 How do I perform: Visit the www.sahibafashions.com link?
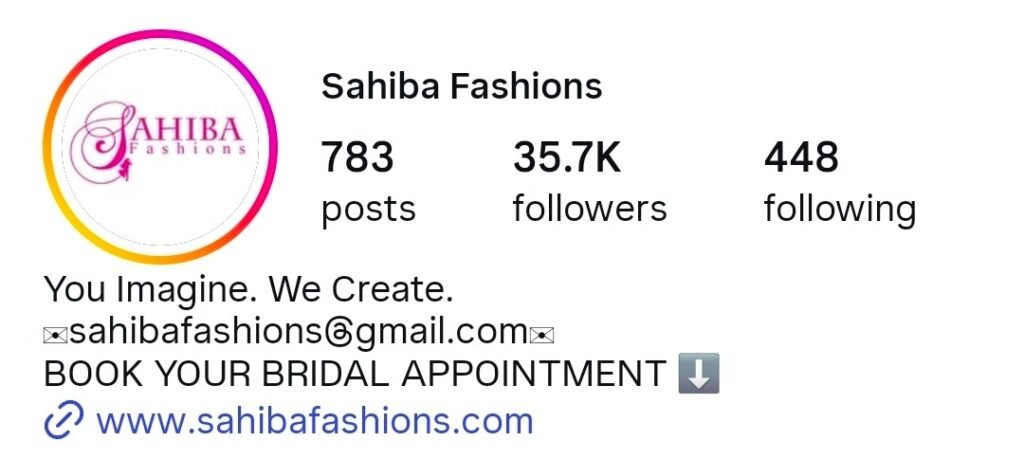coord(314,421)
